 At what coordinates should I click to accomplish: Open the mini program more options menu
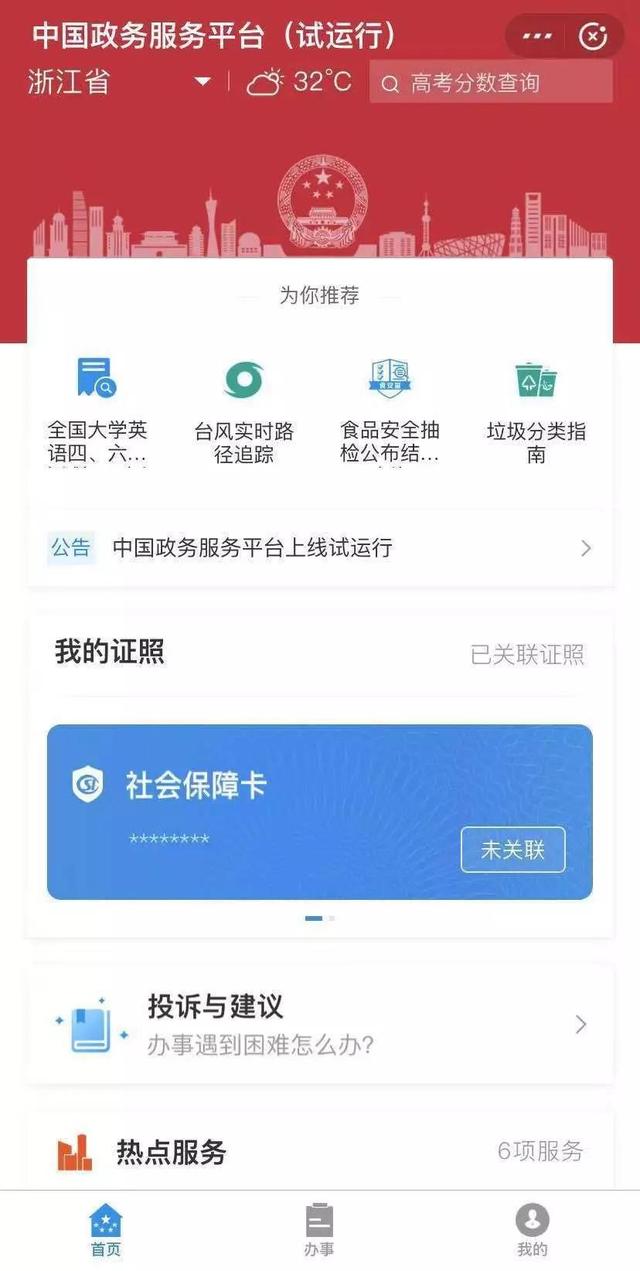[x=537, y=37]
